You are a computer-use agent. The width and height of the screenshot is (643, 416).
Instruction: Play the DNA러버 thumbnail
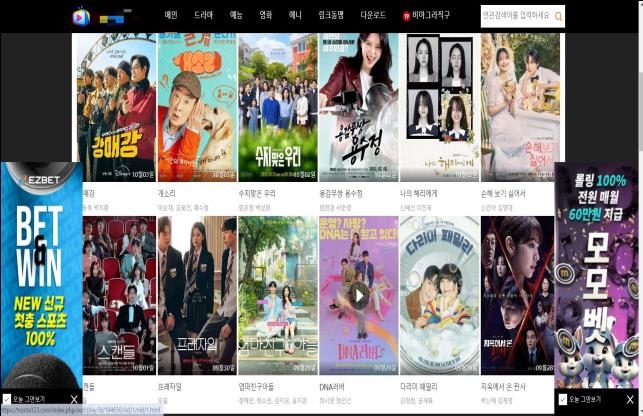(358, 294)
